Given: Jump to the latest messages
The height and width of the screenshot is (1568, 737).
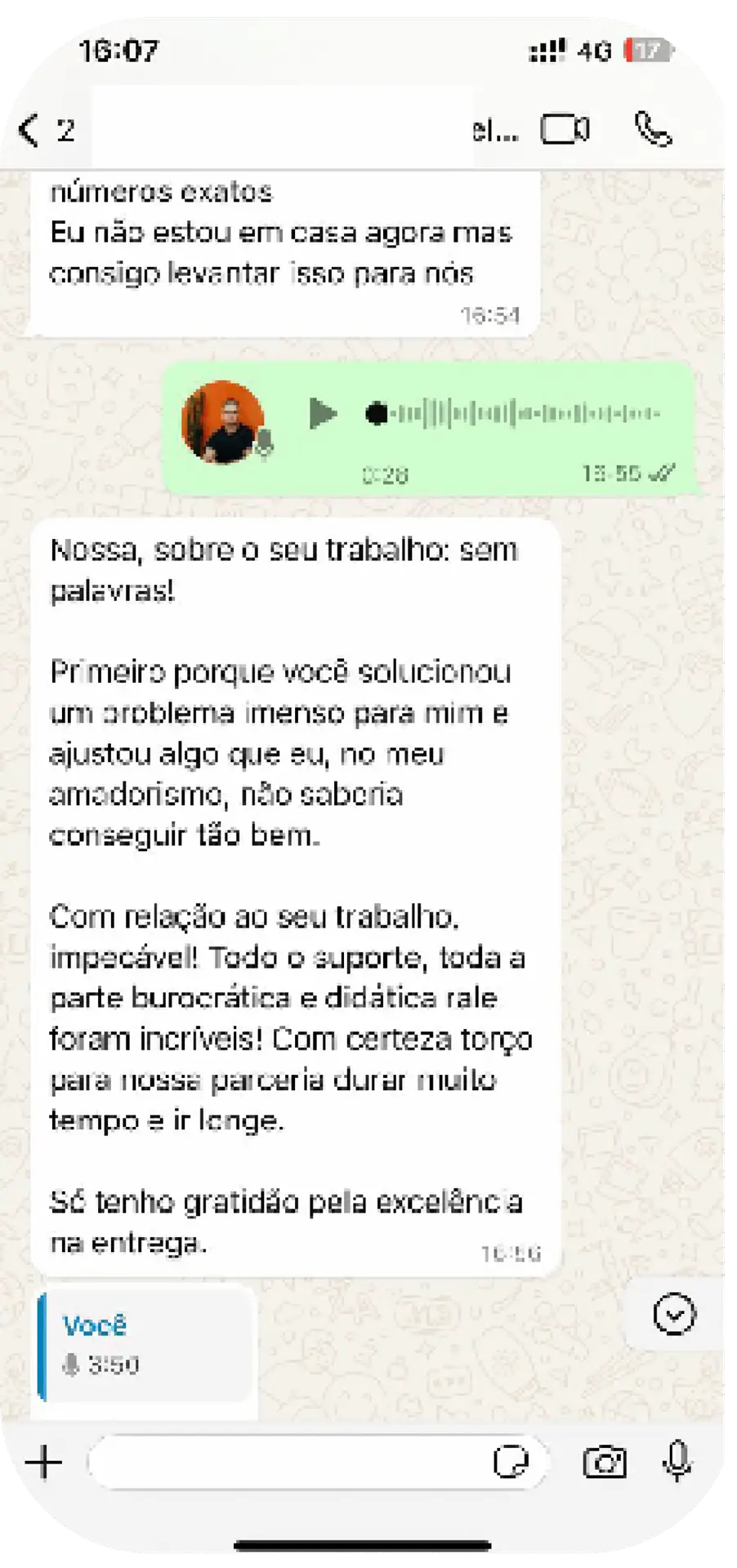Looking at the screenshot, I should (x=675, y=1315).
